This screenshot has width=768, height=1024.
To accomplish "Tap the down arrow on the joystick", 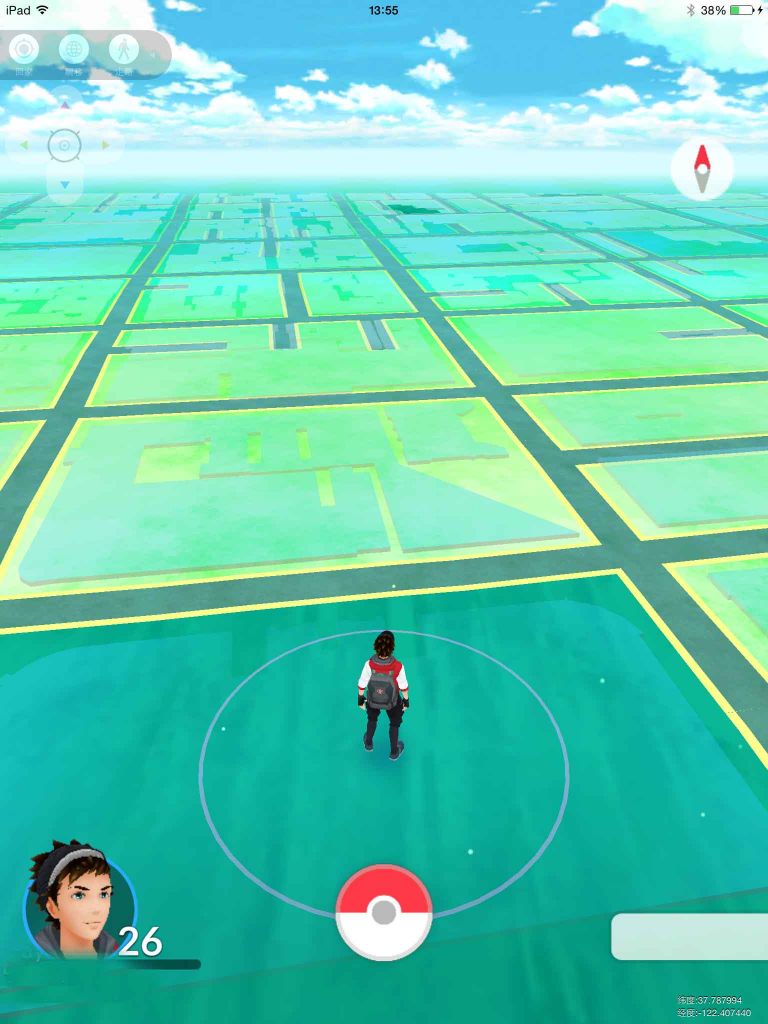I will point(65,185).
